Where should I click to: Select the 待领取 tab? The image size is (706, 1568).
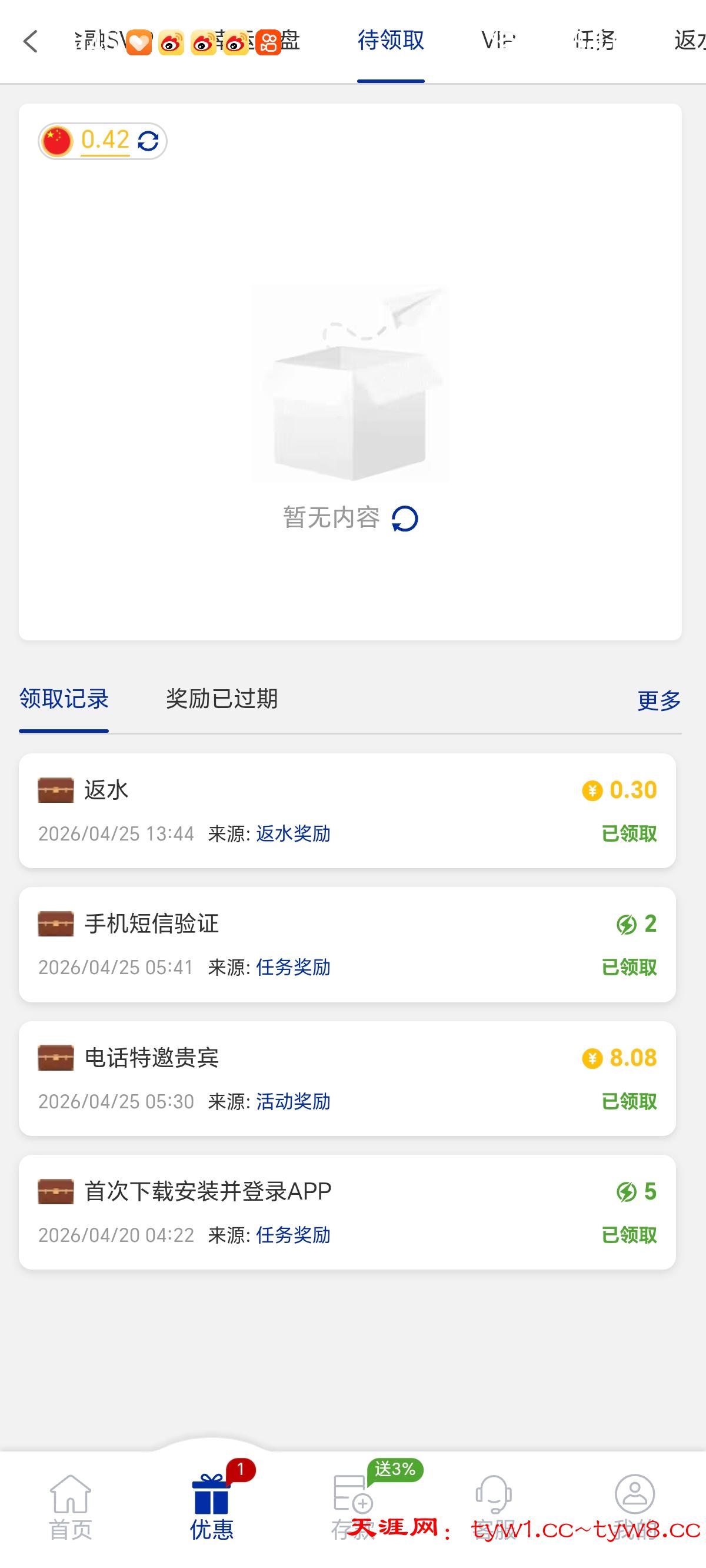click(x=391, y=41)
